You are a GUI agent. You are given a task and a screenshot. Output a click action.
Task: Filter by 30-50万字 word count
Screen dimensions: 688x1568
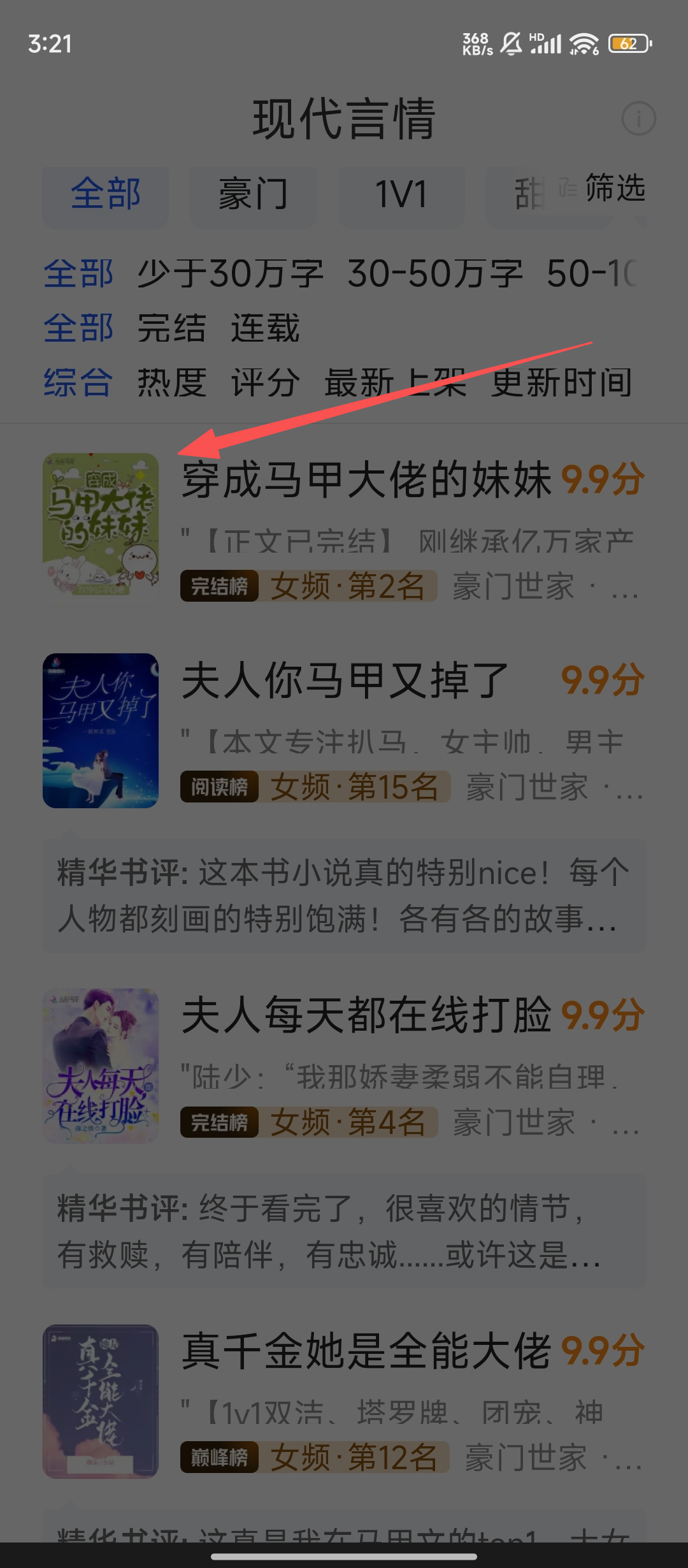435,274
